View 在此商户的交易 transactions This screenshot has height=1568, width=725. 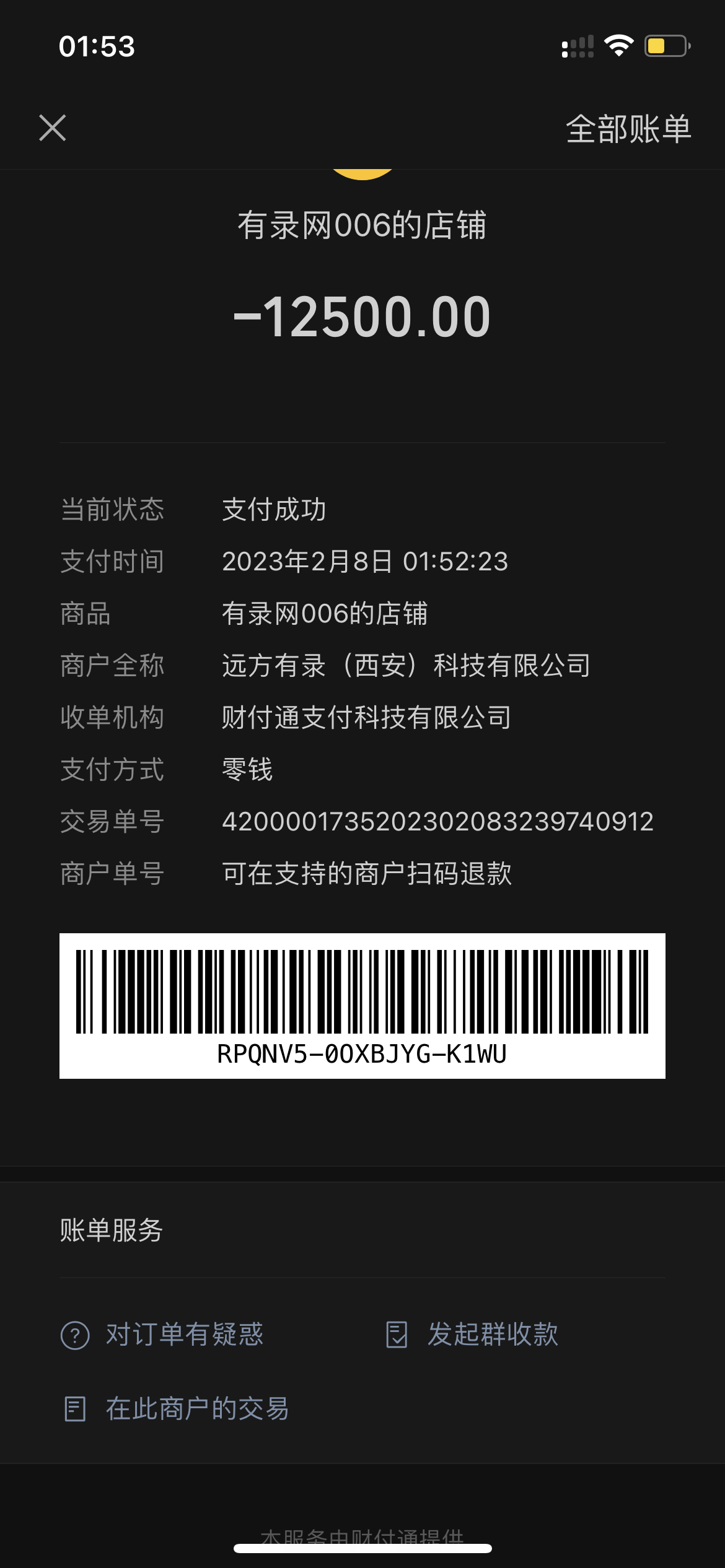177,1409
